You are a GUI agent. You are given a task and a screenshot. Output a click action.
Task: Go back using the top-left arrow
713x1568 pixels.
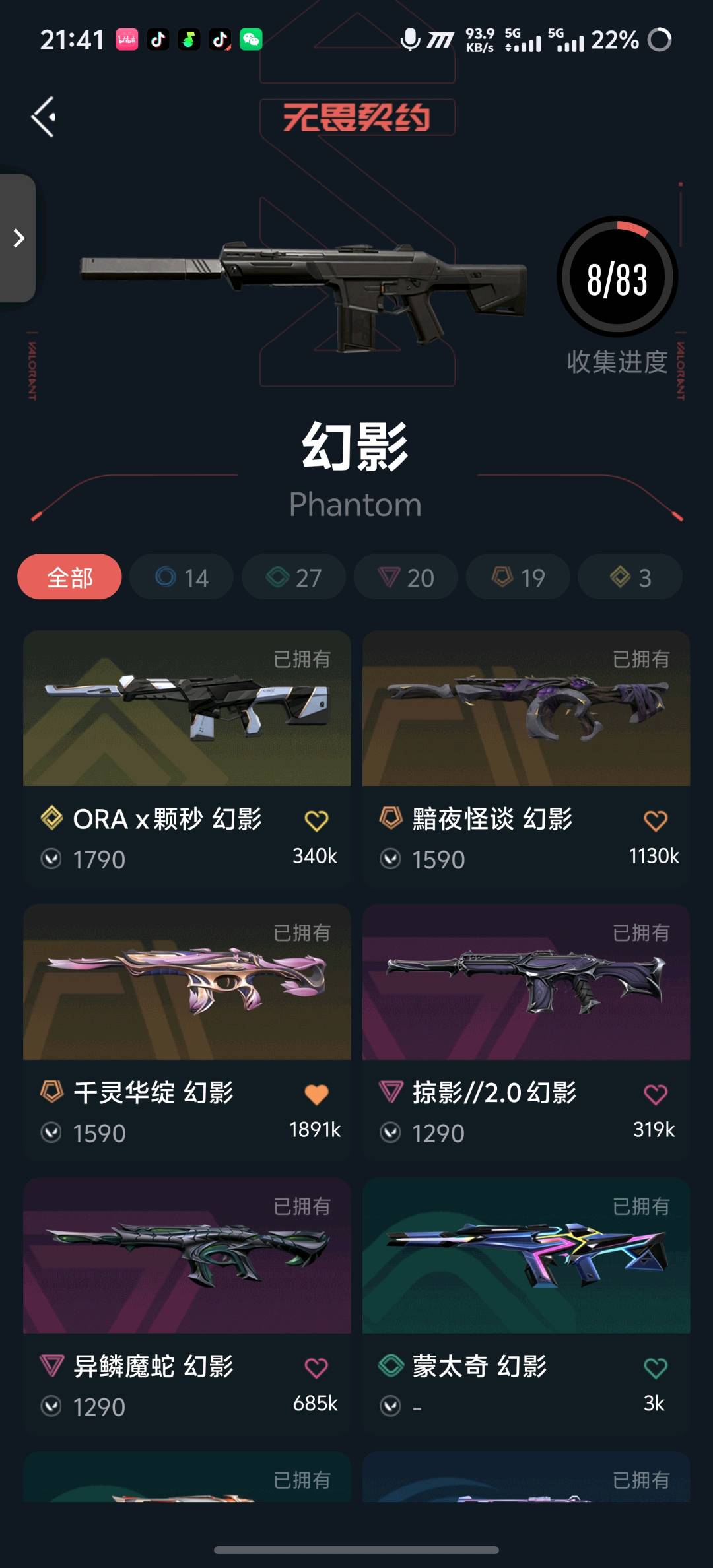tap(44, 117)
